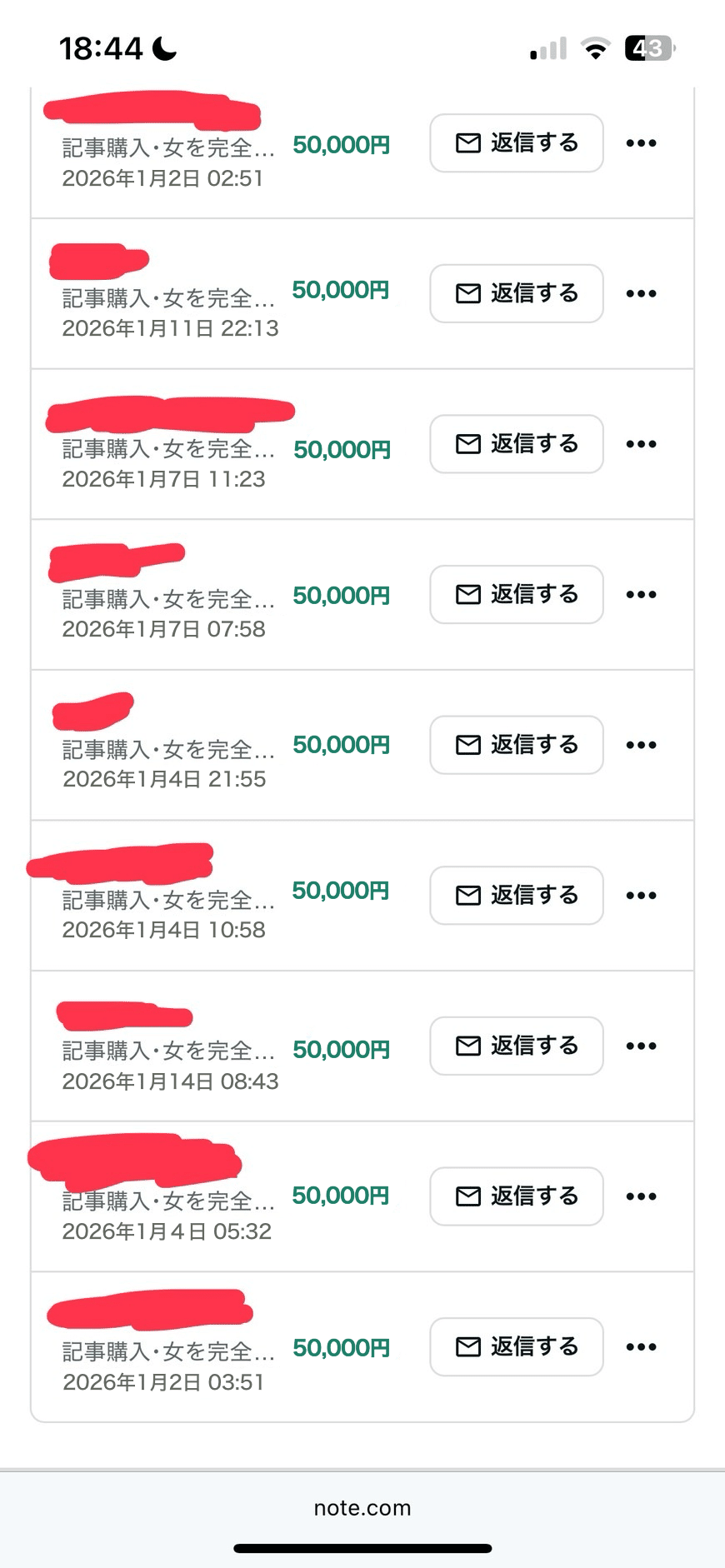The height and width of the screenshot is (1568, 725).
Task: Send a reply to January 7 11:23 buyer
Action: (x=516, y=444)
